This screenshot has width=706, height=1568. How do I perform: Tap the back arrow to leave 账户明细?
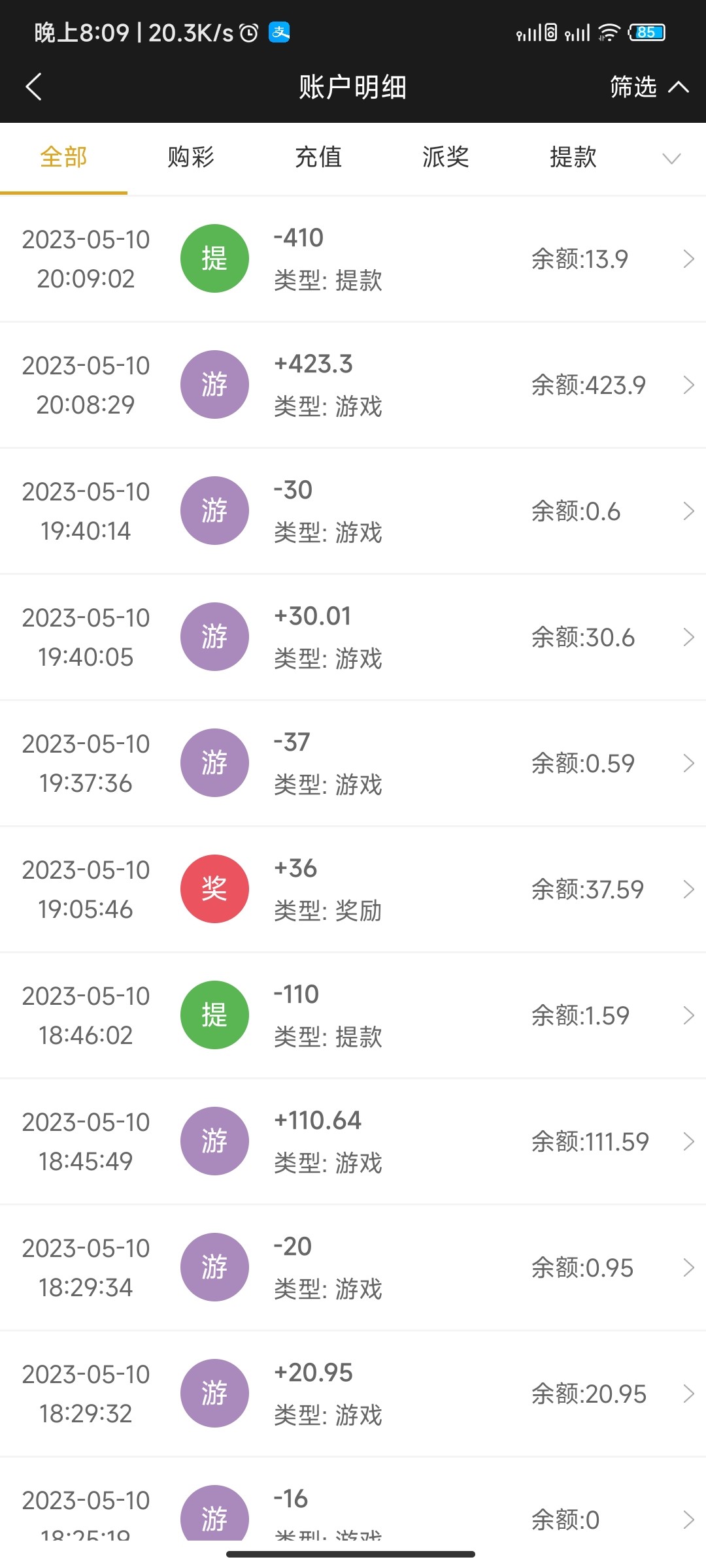click(34, 87)
